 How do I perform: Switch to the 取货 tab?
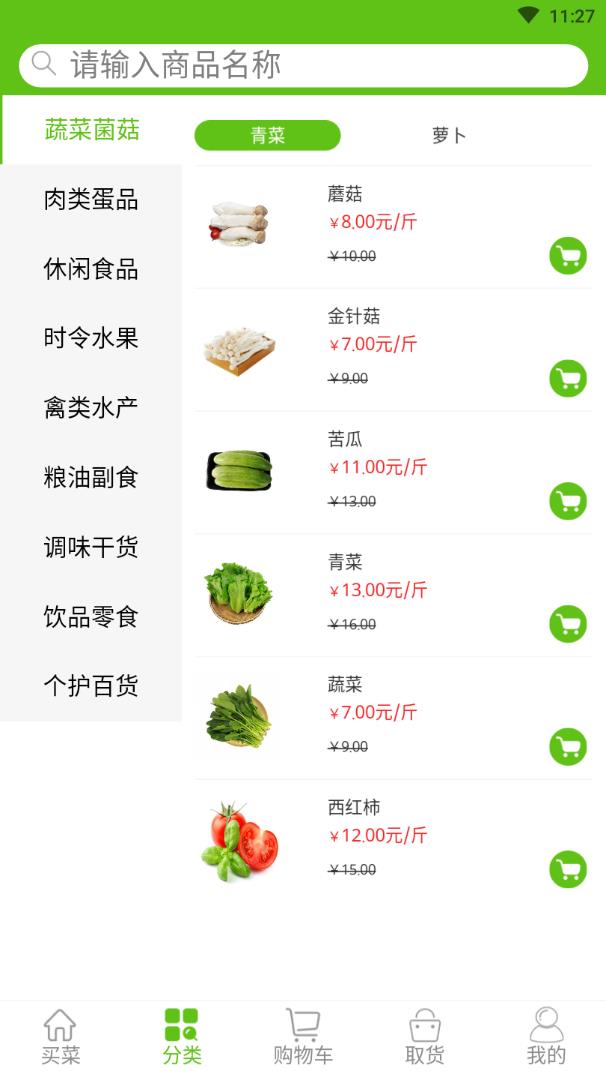point(424,1037)
